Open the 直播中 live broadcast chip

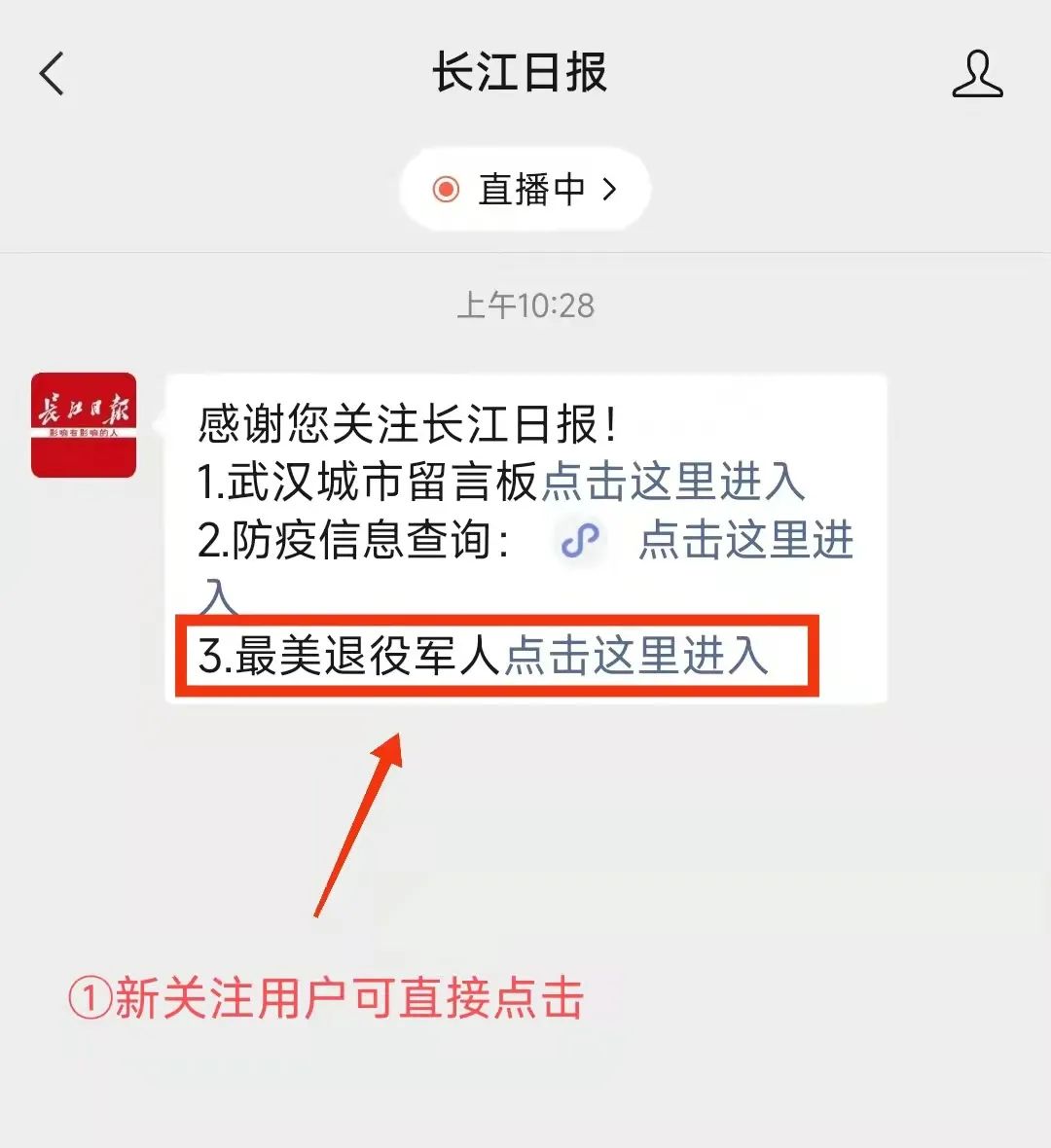point(525,189)
